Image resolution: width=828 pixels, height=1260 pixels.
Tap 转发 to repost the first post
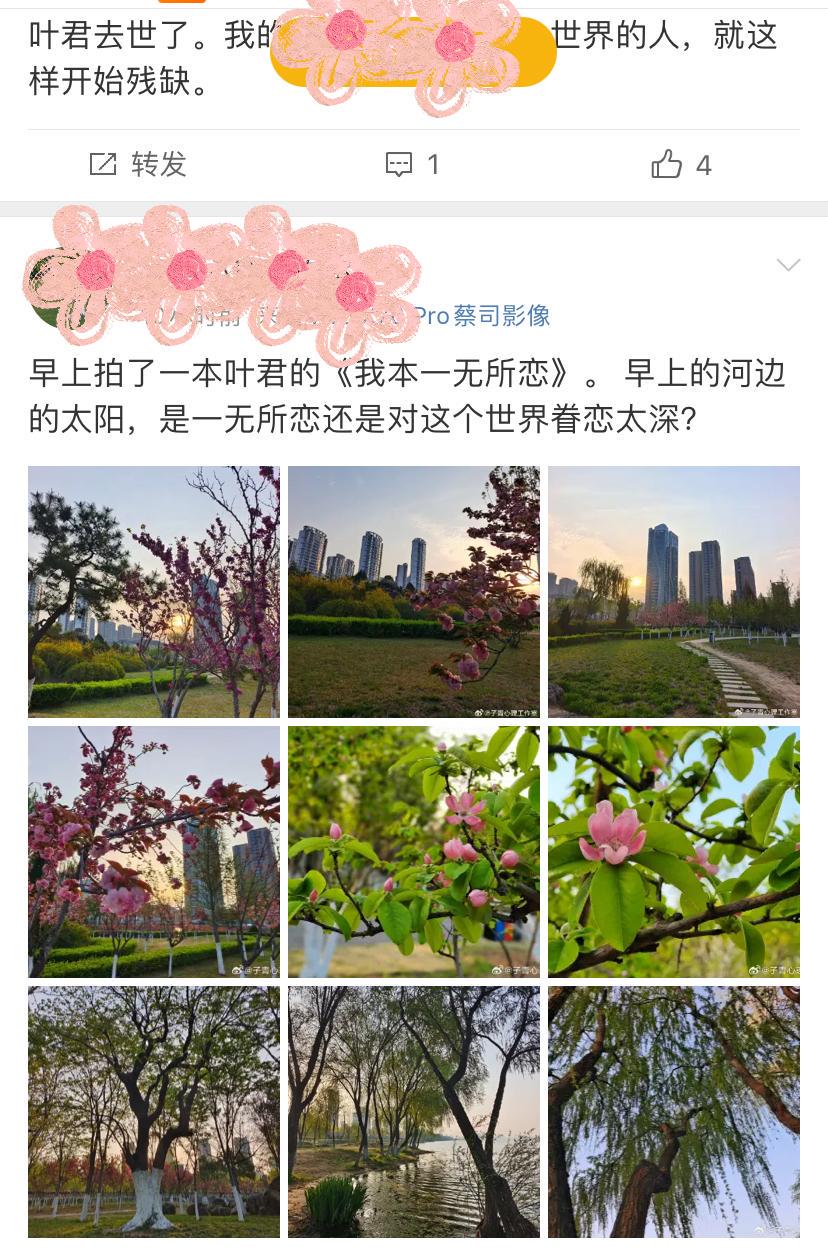click(x=139, y=164)
